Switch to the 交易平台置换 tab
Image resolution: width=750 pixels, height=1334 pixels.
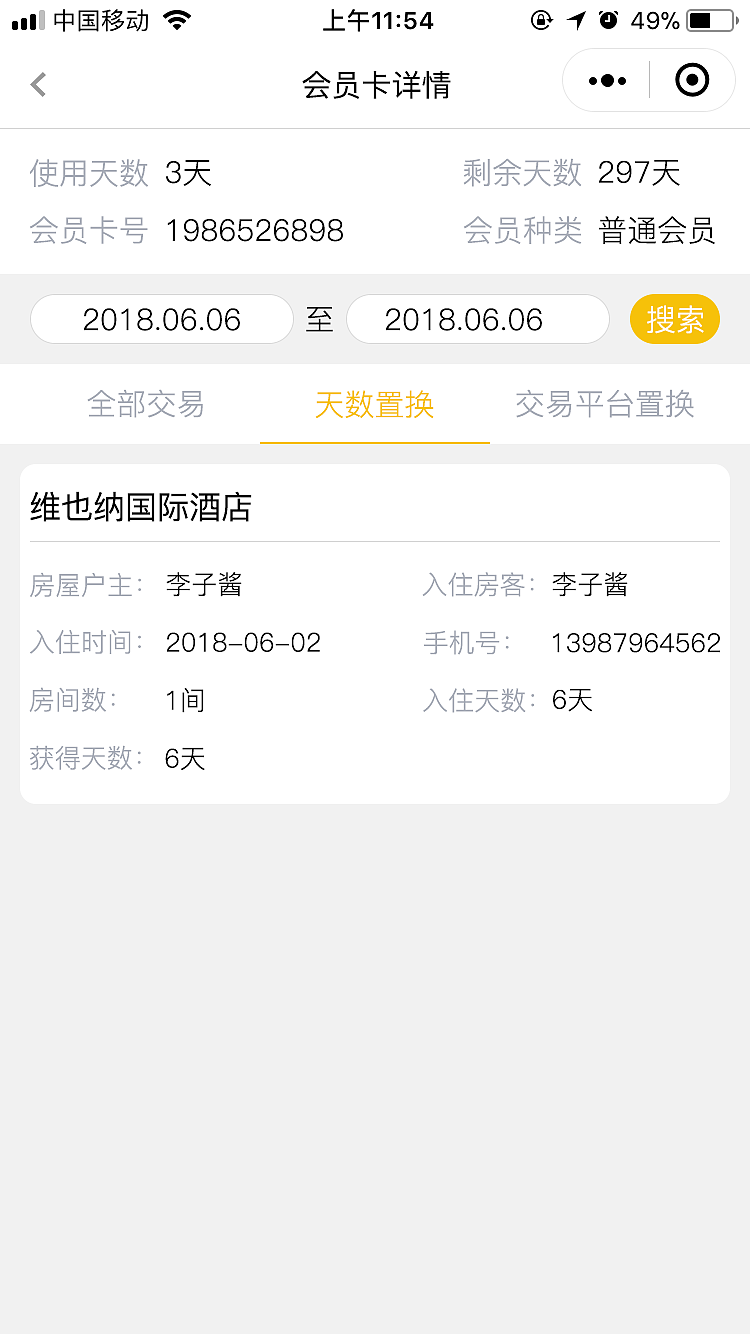[603, 404]
